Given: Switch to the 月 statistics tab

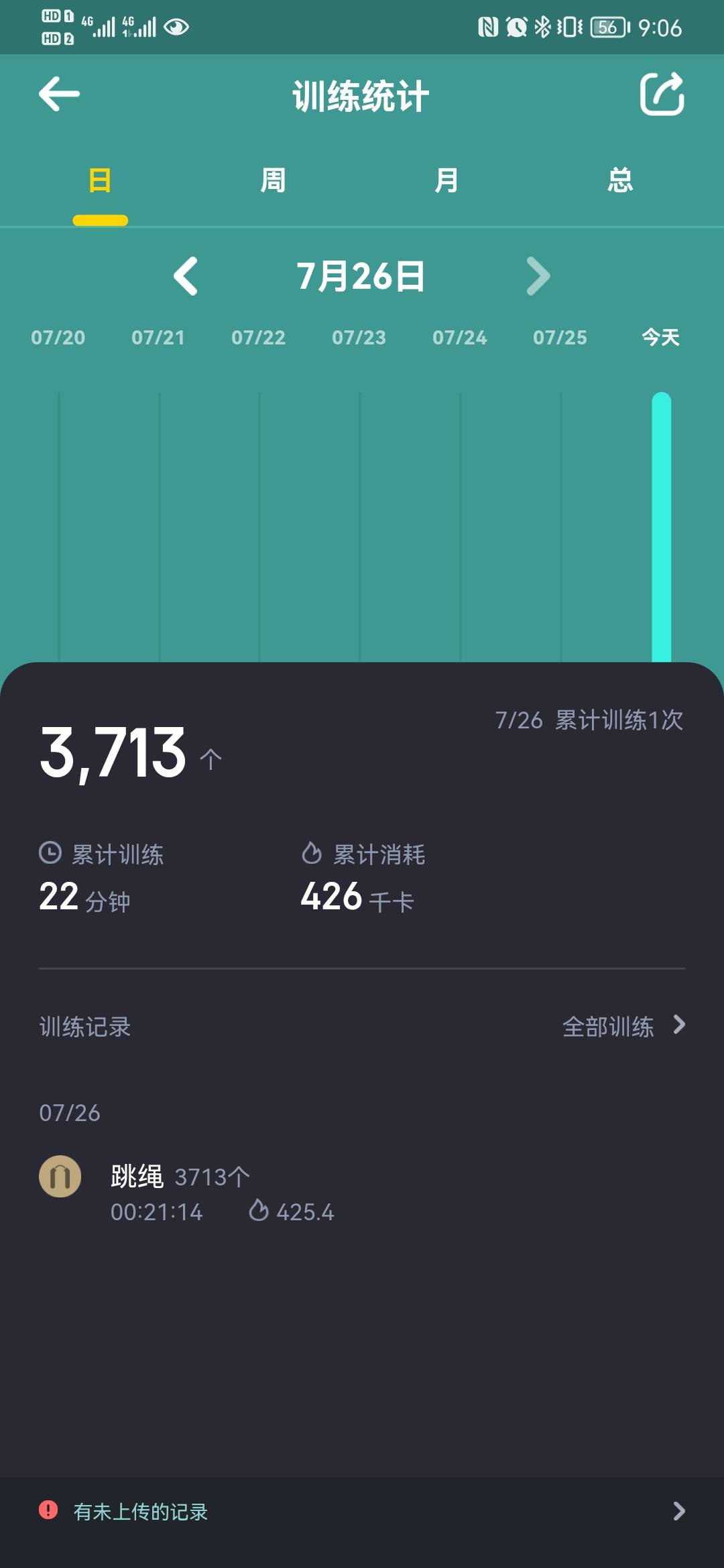Looking at the screenshot, I should coord(446,180).
